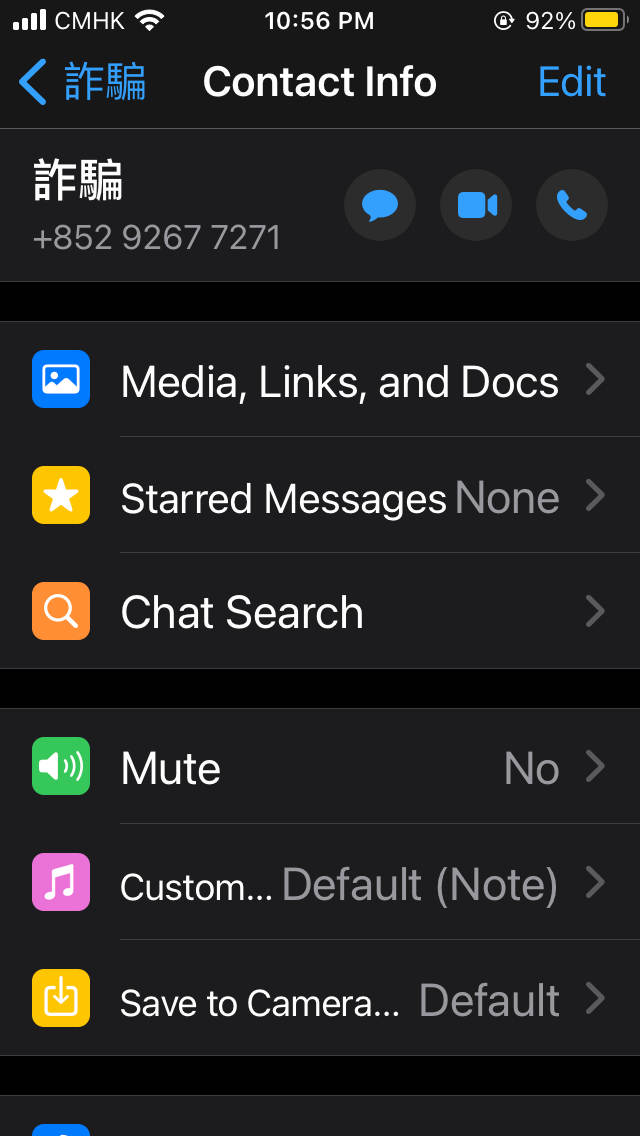Change the Custom tone setting
This screenshot has width=640, height=1136.
tap(320, 882)
